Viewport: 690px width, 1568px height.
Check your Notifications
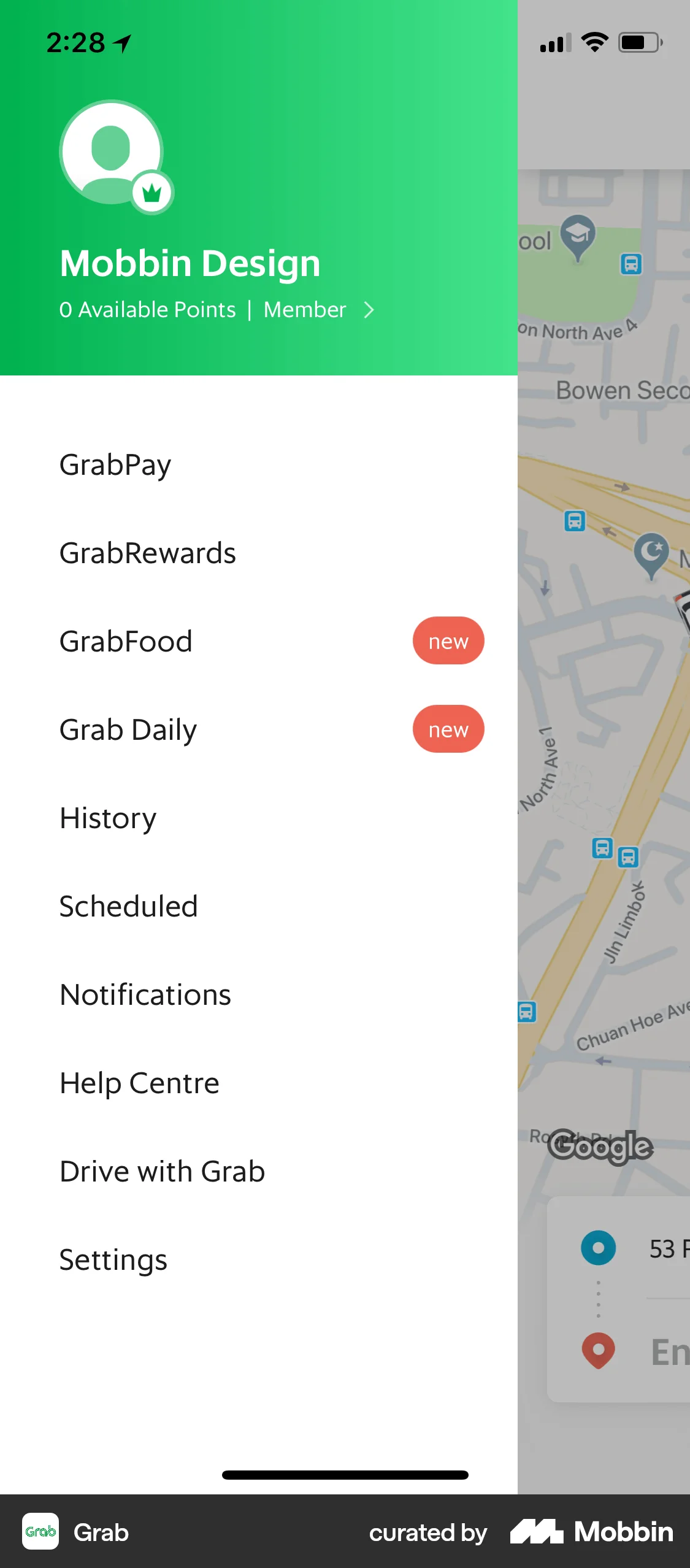pos(145,994)
